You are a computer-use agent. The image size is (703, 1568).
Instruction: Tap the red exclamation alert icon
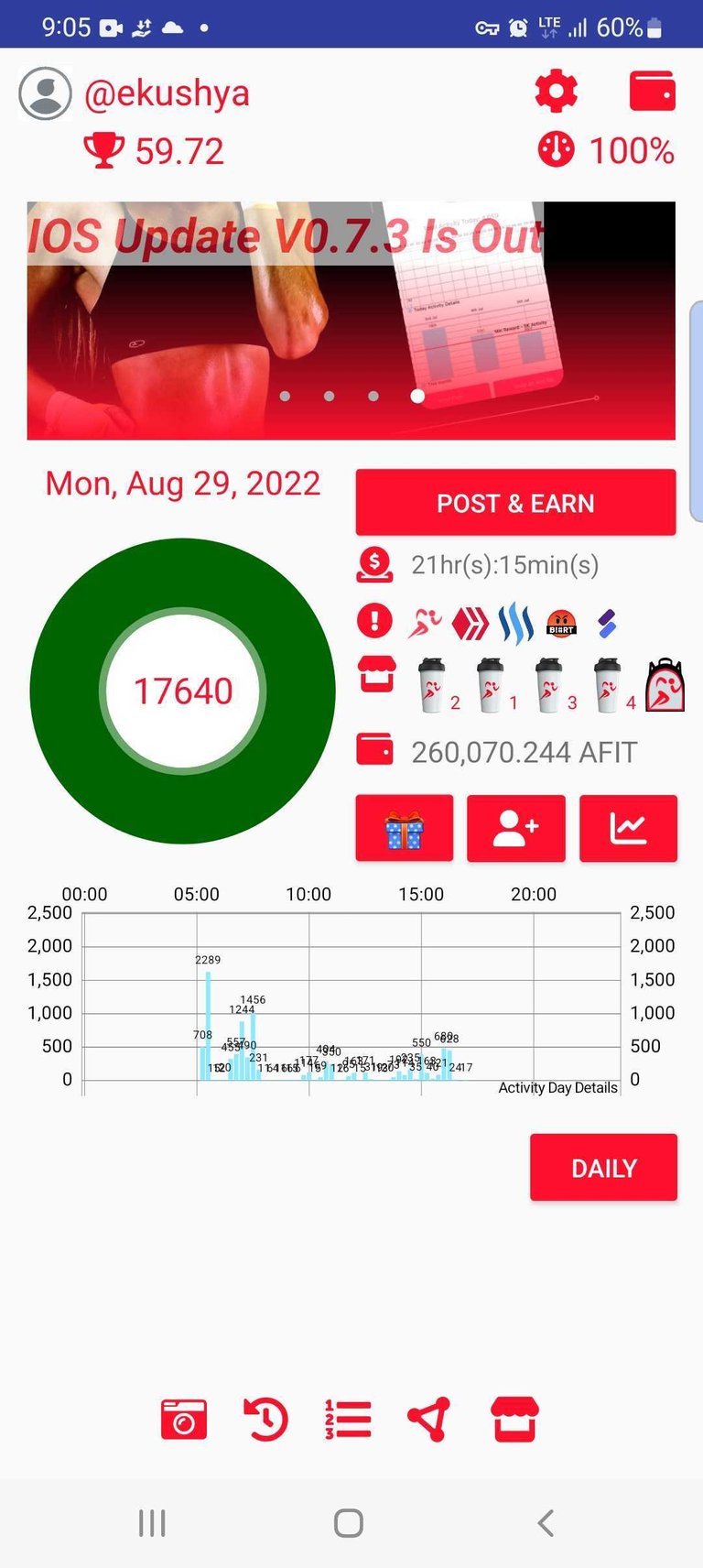[x=374, y=621]
